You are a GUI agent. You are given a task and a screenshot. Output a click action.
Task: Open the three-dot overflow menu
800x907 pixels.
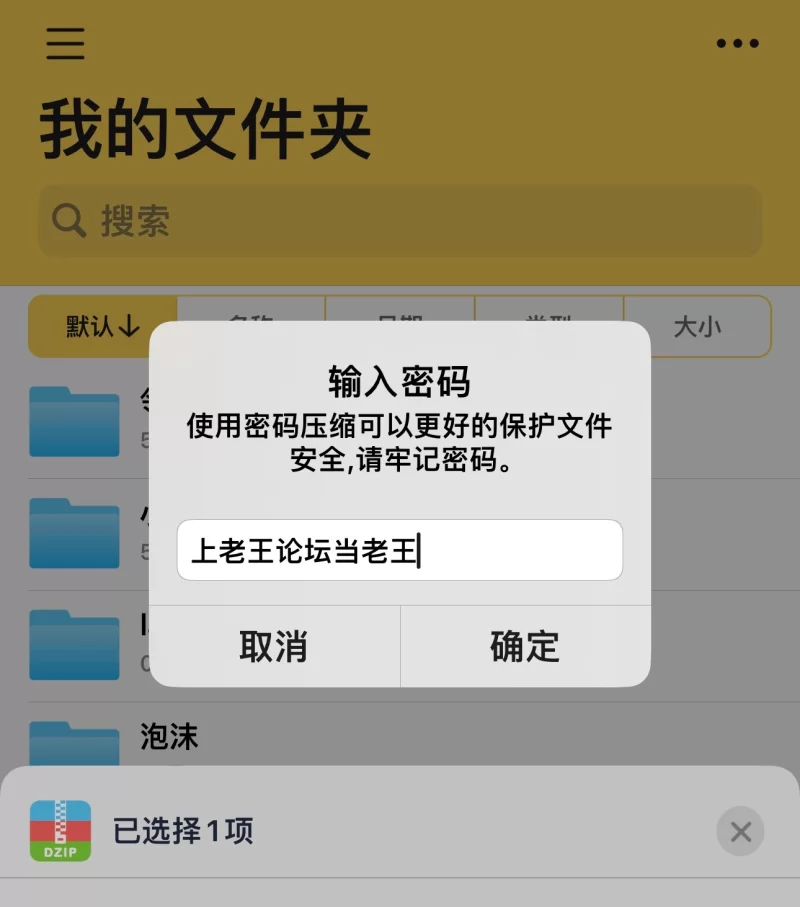pos(738,43)
